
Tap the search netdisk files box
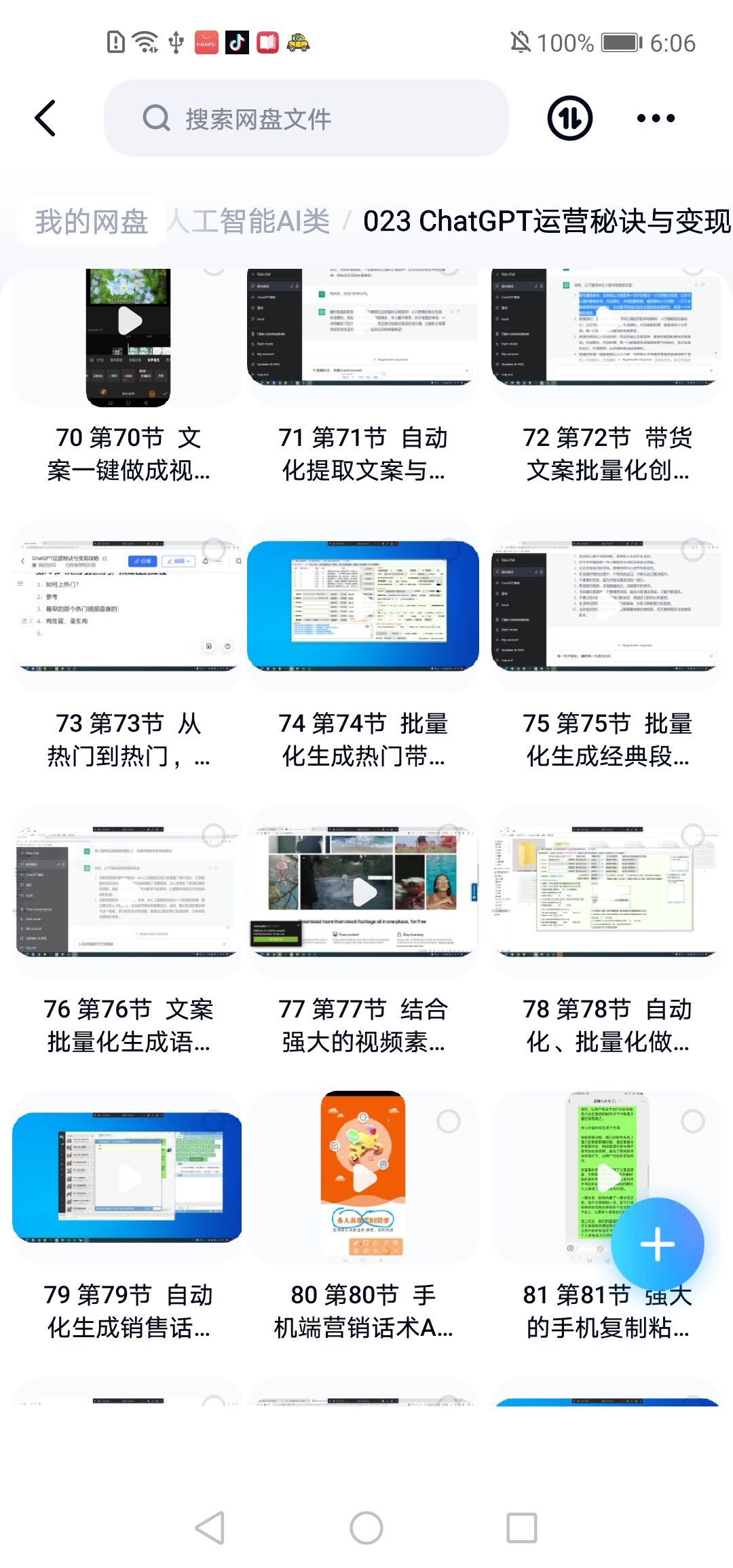305,119
